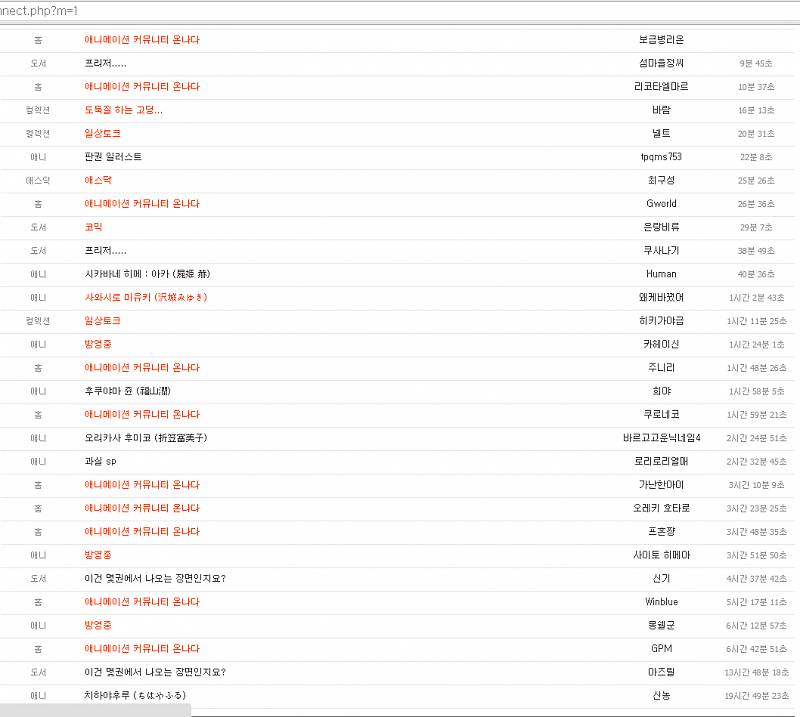This screenshot has height=717, width=800.
Task: Open '프리저.....' link in 섬마을장씨's row
Action: coord(105,63)
